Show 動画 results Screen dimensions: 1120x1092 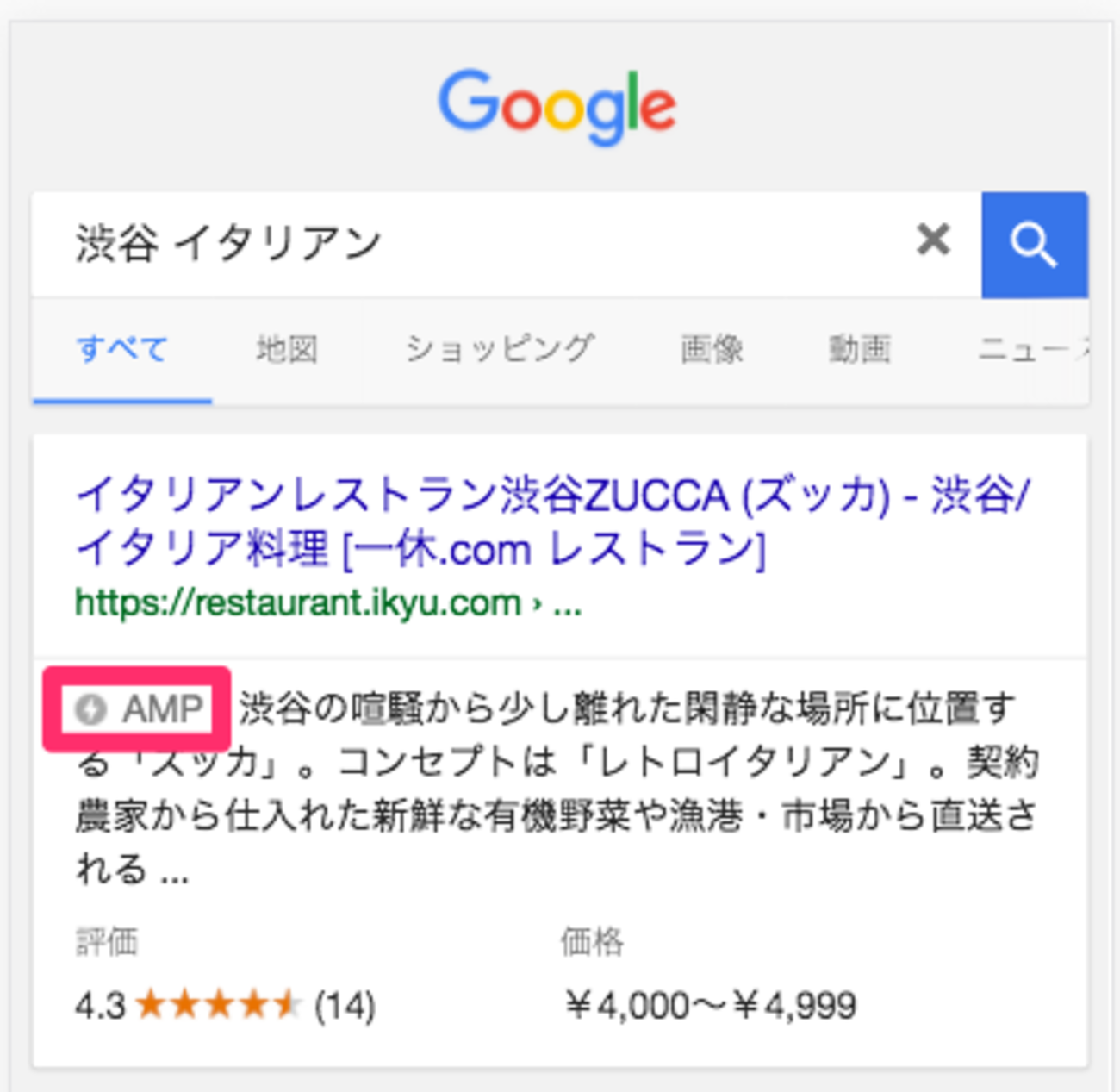[x=859, y=350]
